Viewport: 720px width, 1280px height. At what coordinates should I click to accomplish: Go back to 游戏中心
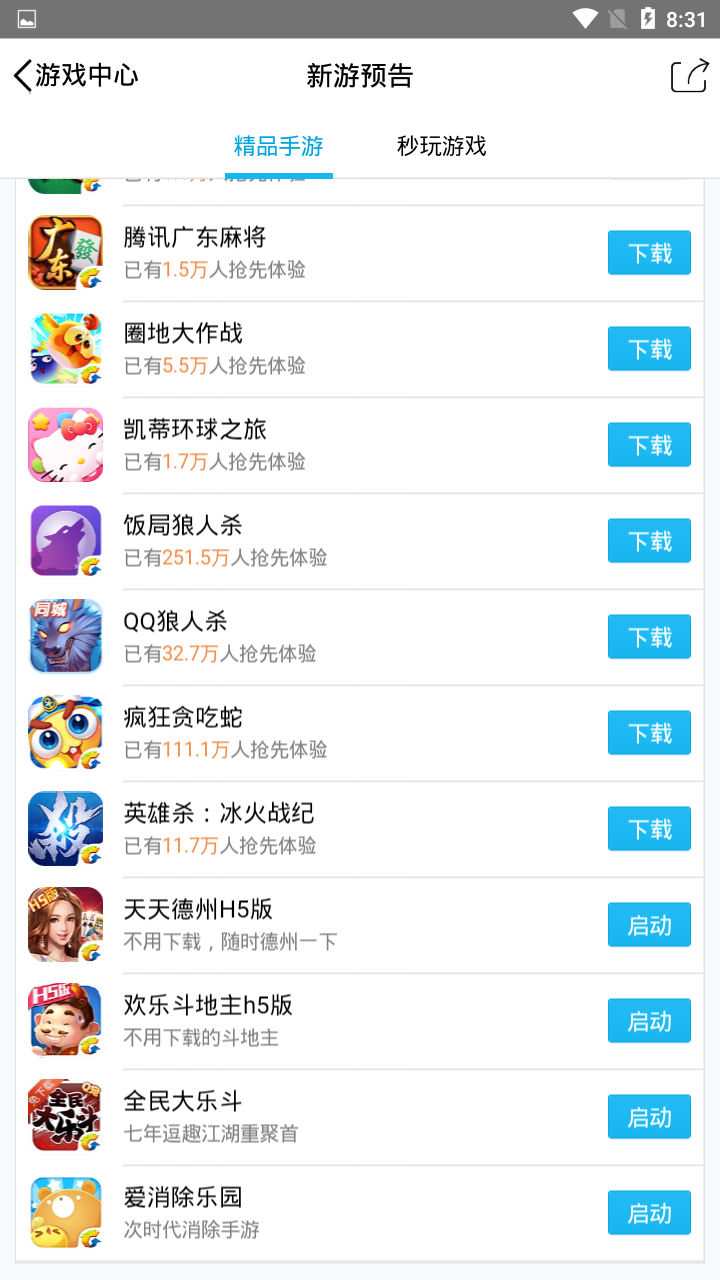tap(73, 75)
